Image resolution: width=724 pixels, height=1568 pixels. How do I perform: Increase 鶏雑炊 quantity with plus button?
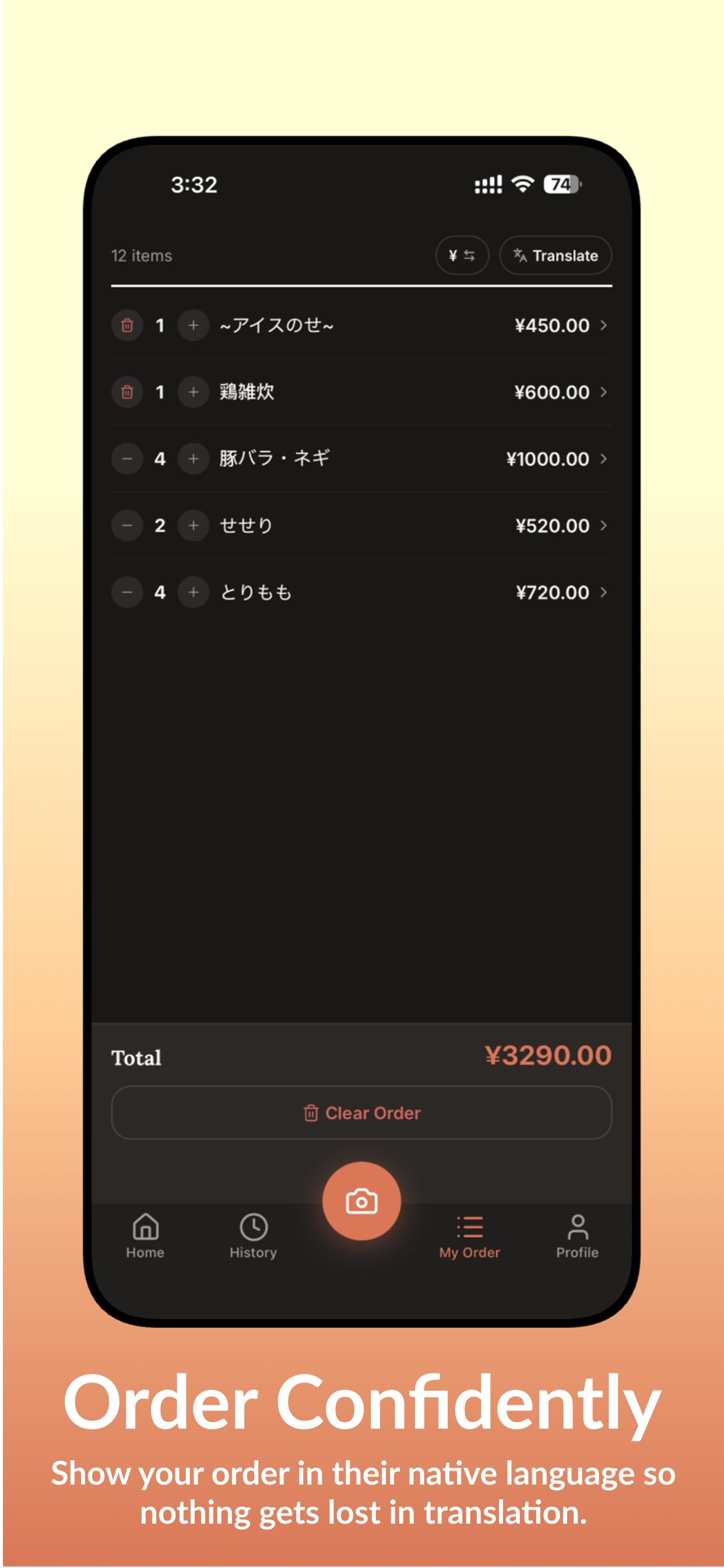[x=193, y=392]
